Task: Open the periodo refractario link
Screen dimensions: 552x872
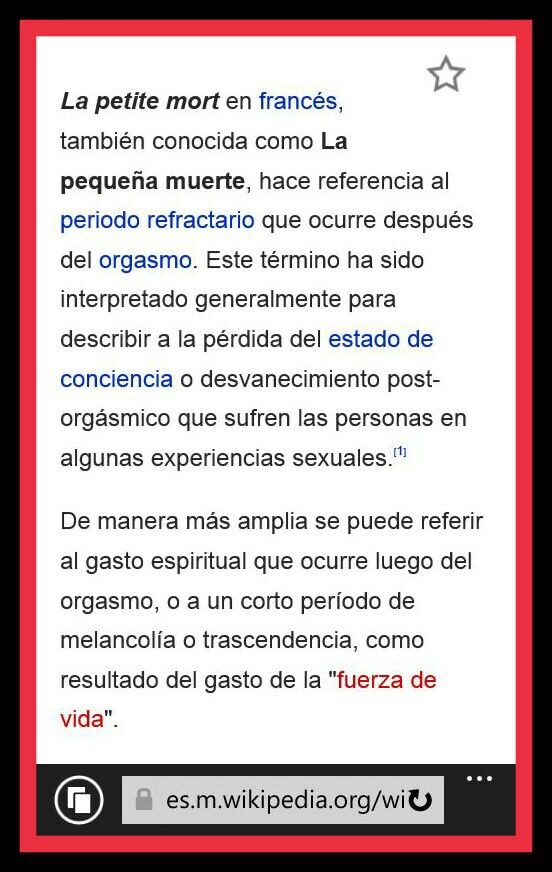Action: 157,220
